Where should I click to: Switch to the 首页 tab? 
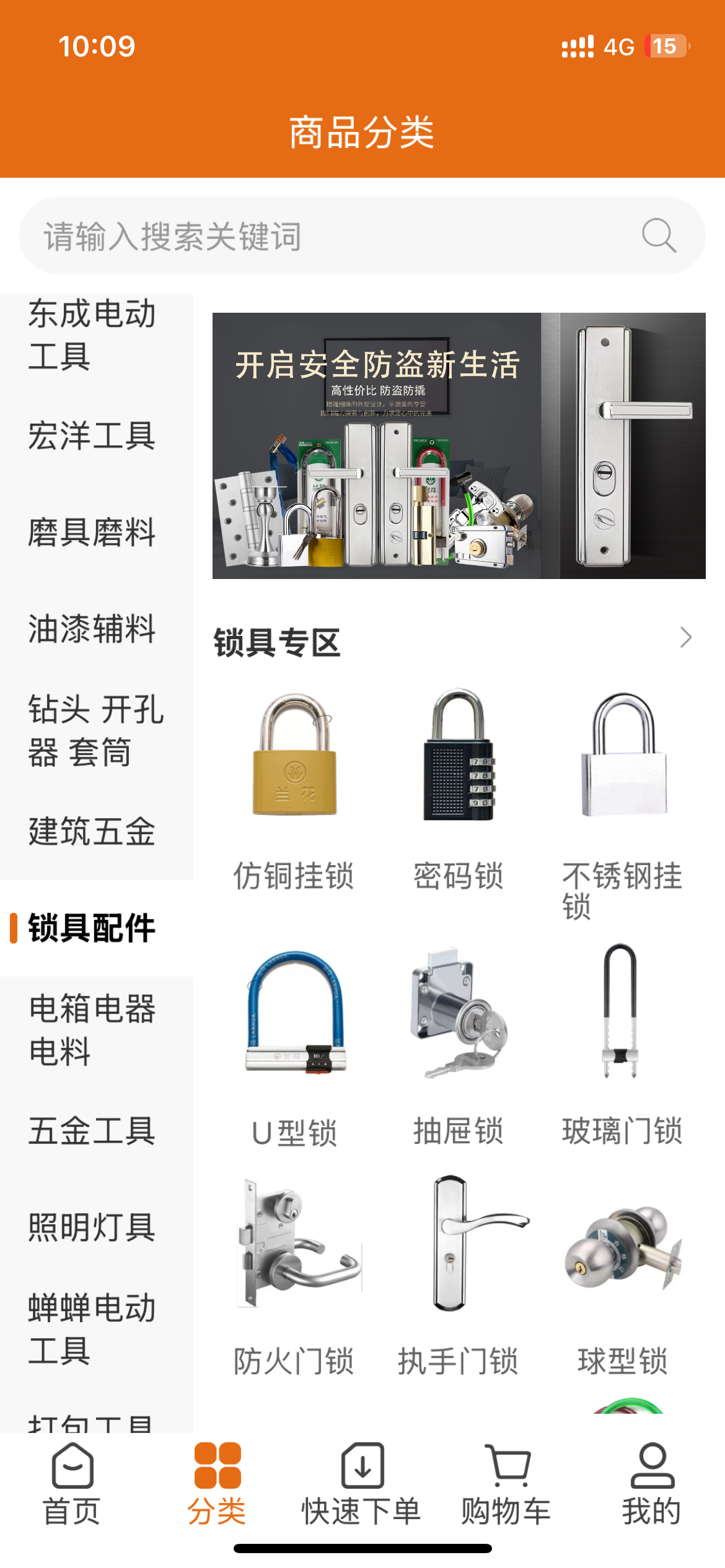click(72, 1484)
